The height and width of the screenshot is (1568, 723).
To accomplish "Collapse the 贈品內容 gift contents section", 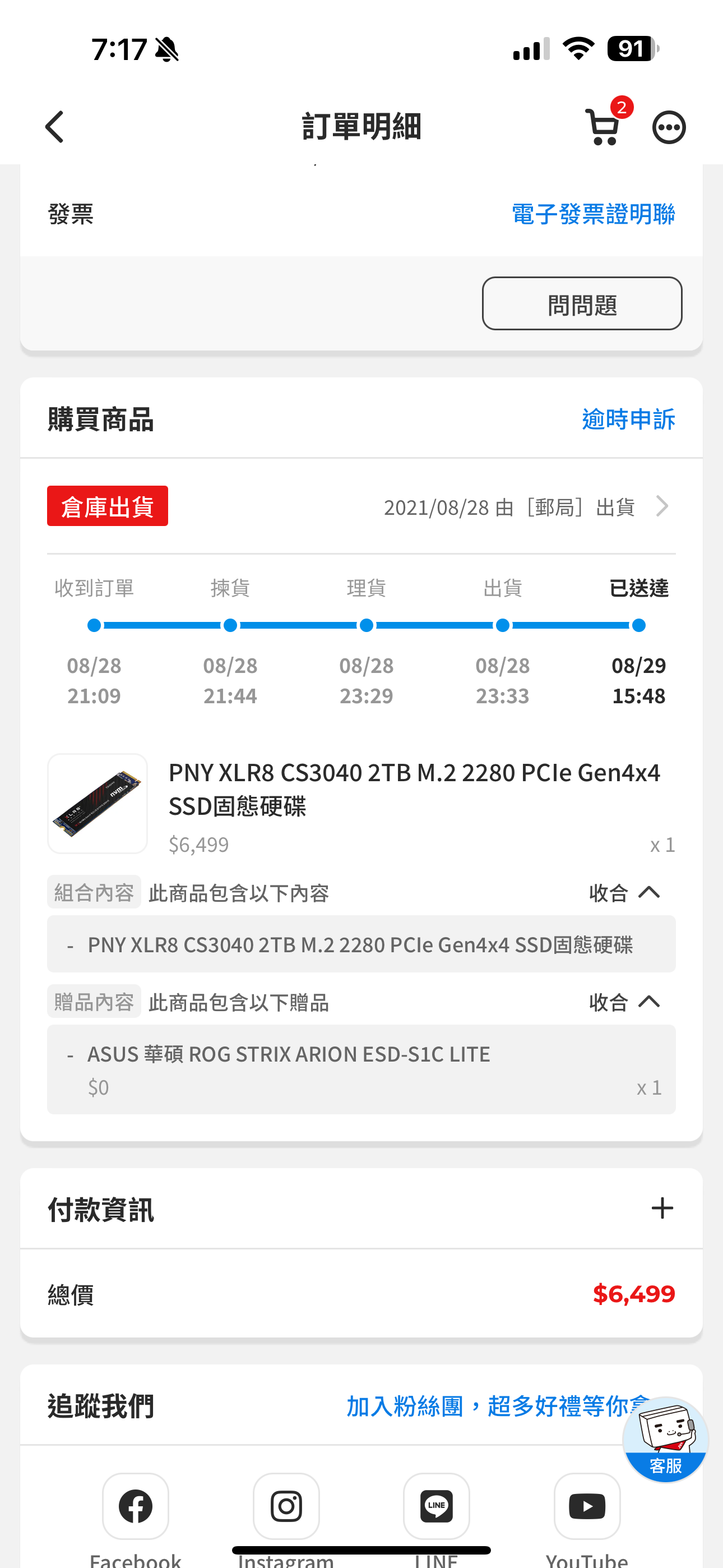I will (624, 1002).
